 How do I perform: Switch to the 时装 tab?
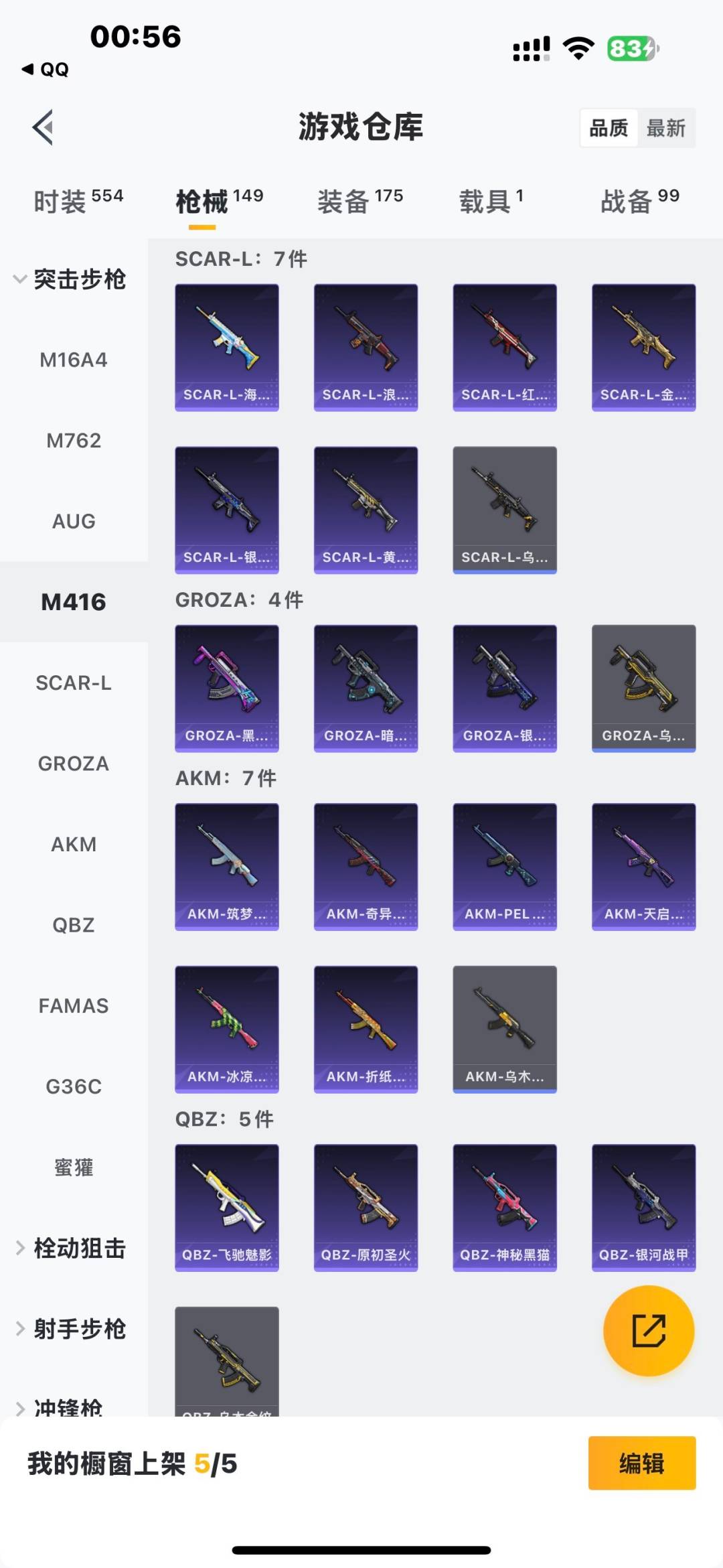78,200
